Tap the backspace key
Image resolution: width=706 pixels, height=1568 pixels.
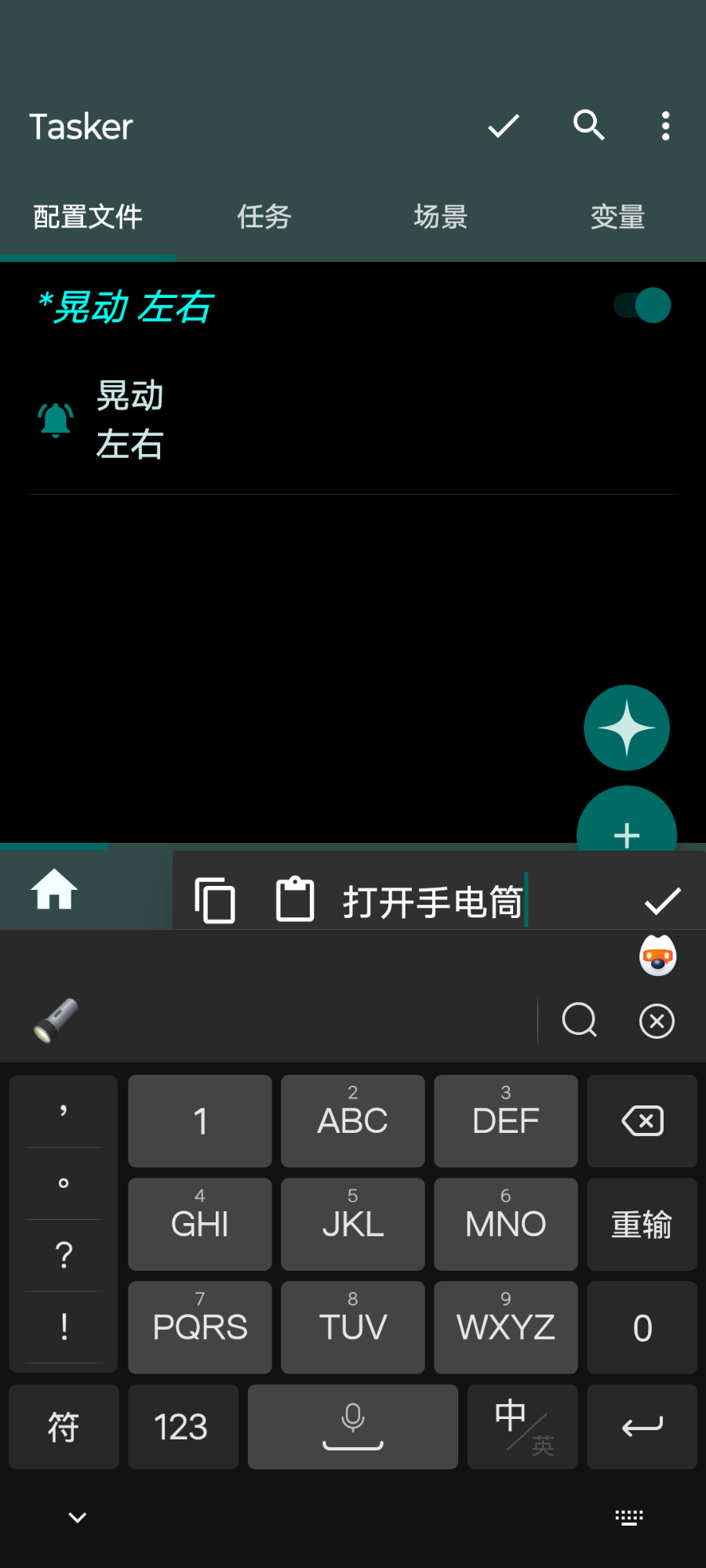pyautogui.click(x=642, y=1121)
